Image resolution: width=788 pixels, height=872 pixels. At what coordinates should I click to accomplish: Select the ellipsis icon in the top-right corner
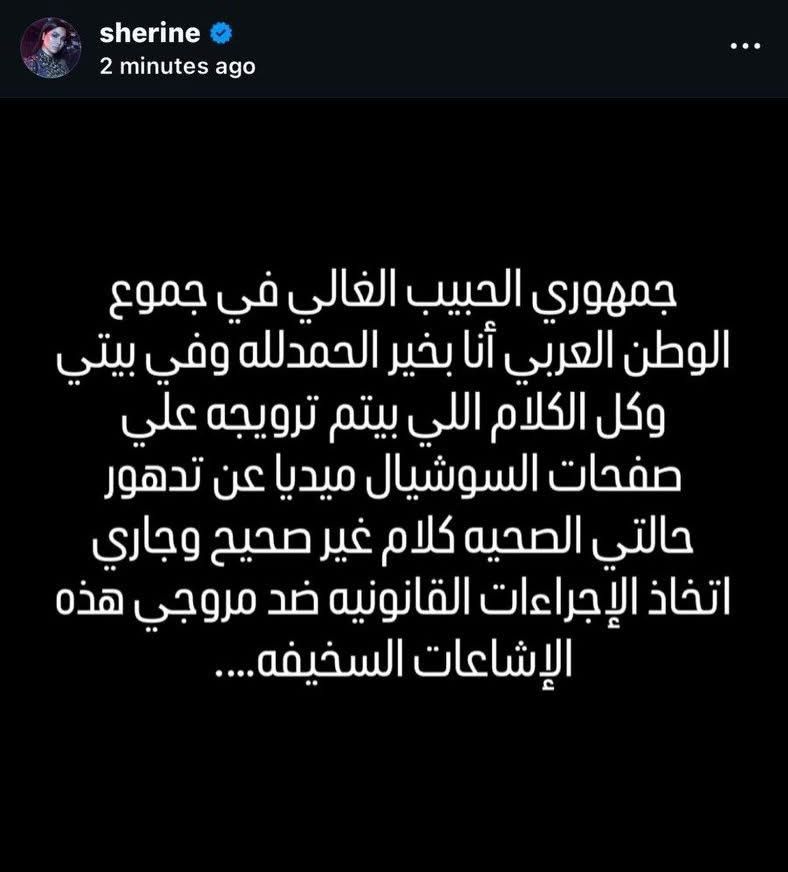tap(744, 45)
